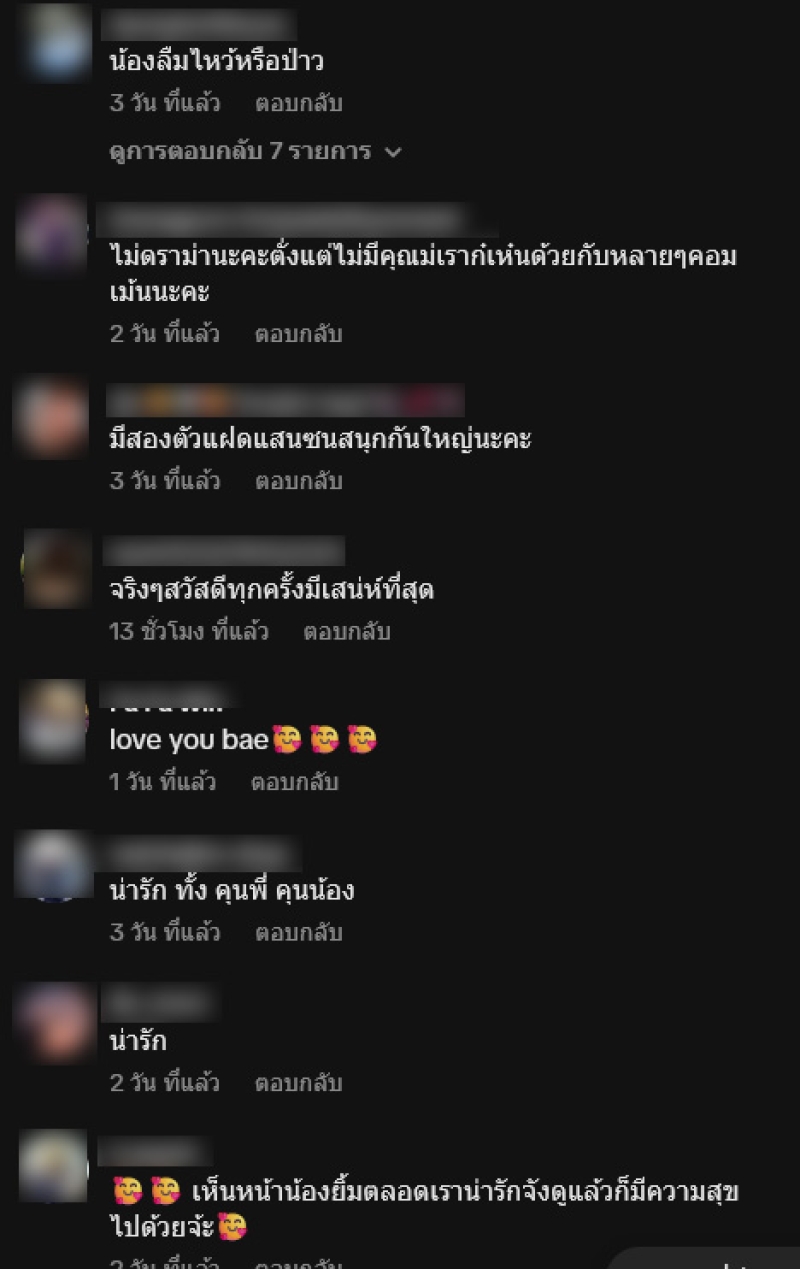Expand the 7 replies under first comment
Screen dimensions: 800x1269
pyautogui.click(x=254, y=152)
